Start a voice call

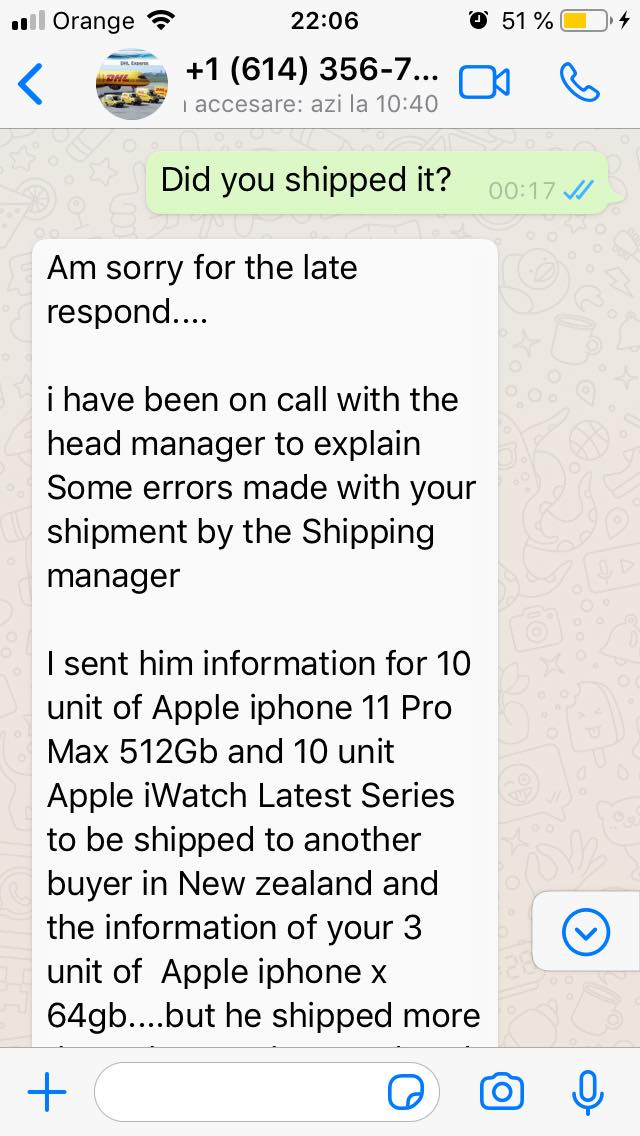tap(580, 83)
